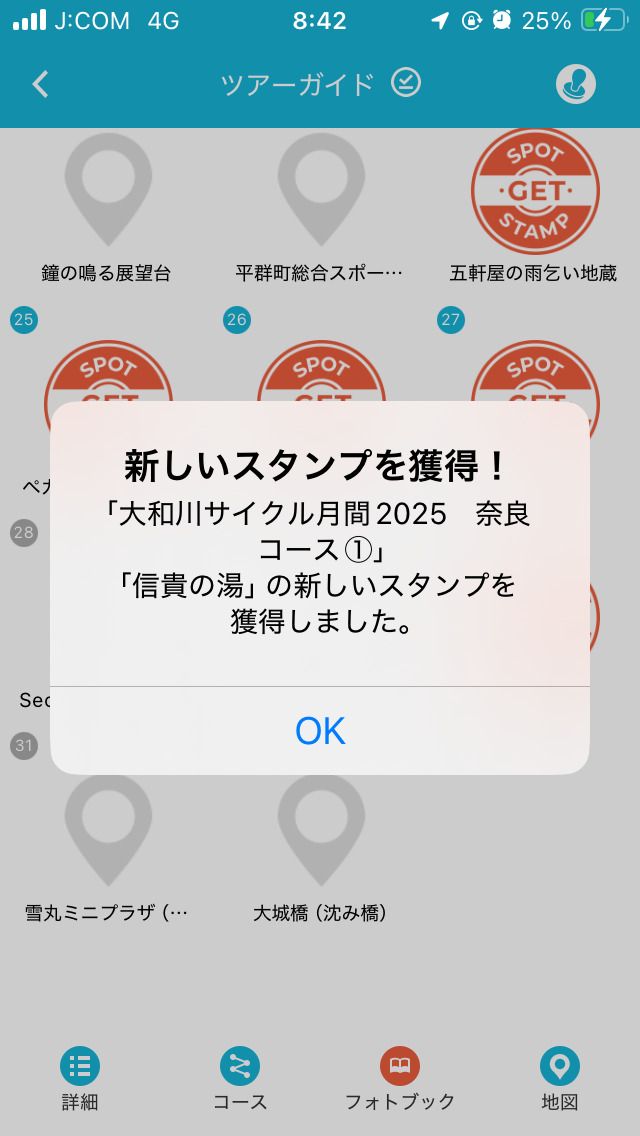Switch to the 地図 tab
This screenshot has height=1136, width=640.
coord(560,1079)
